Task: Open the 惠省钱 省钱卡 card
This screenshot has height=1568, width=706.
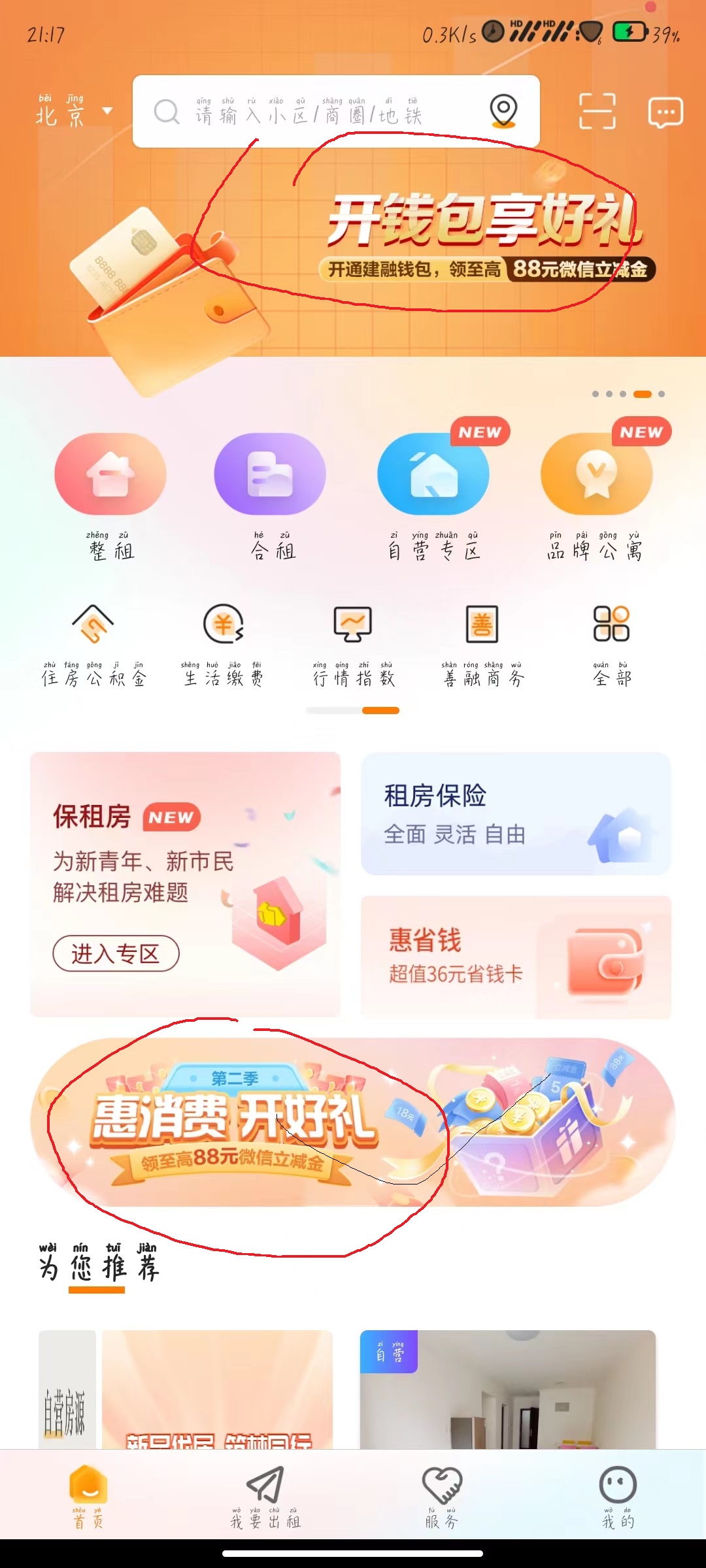Action: coord(516,957)
